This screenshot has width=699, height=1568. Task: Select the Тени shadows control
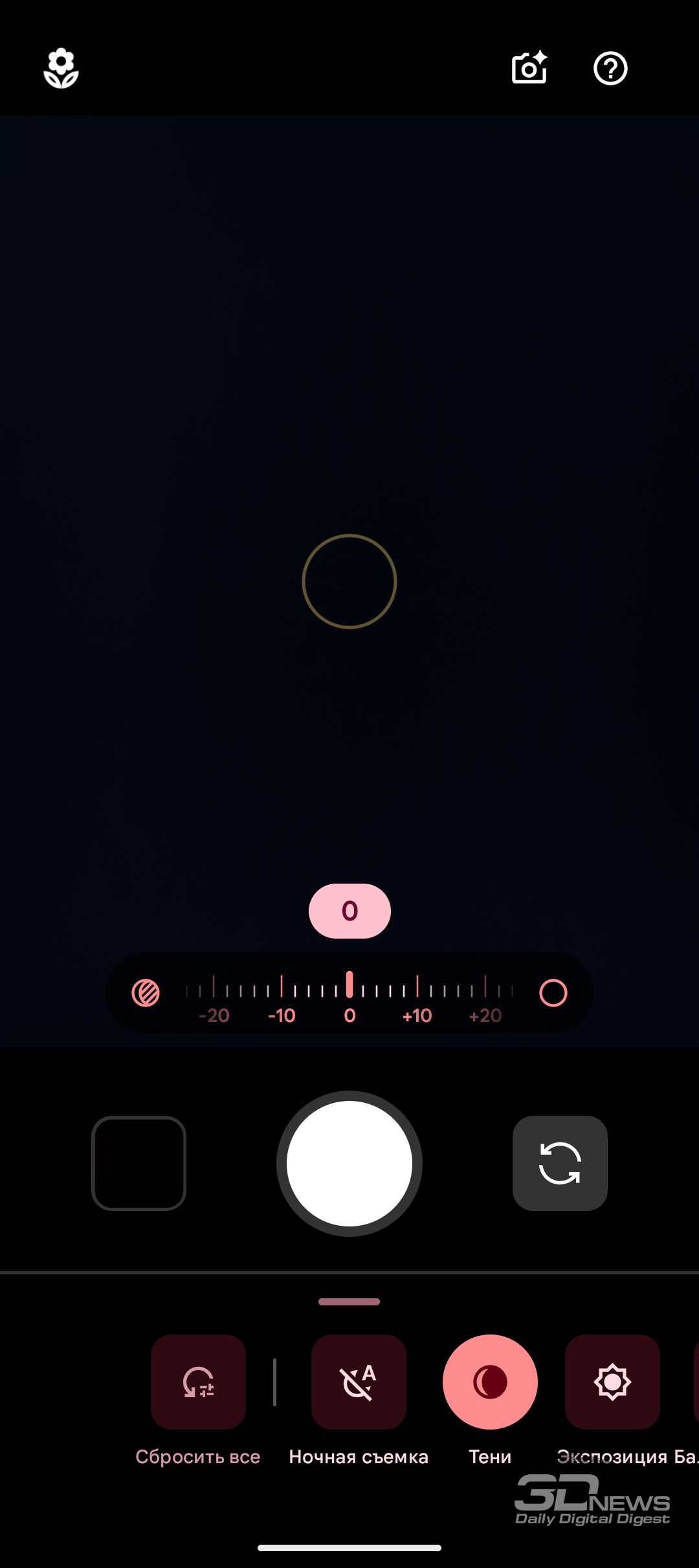pyautogui.click(x=490, y=1382)
